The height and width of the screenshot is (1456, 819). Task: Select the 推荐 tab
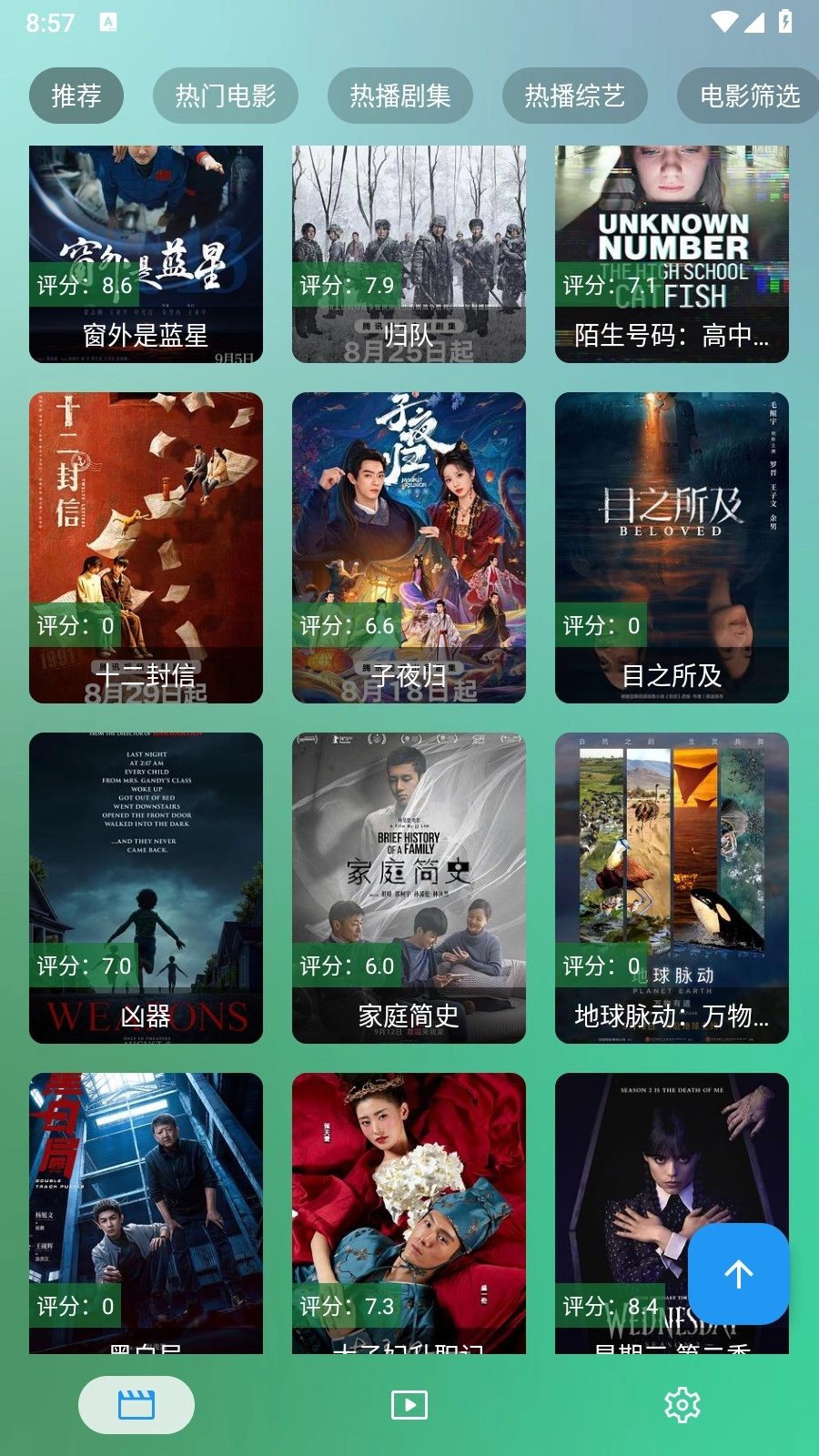pyautogui.click(x=76, y=96)
